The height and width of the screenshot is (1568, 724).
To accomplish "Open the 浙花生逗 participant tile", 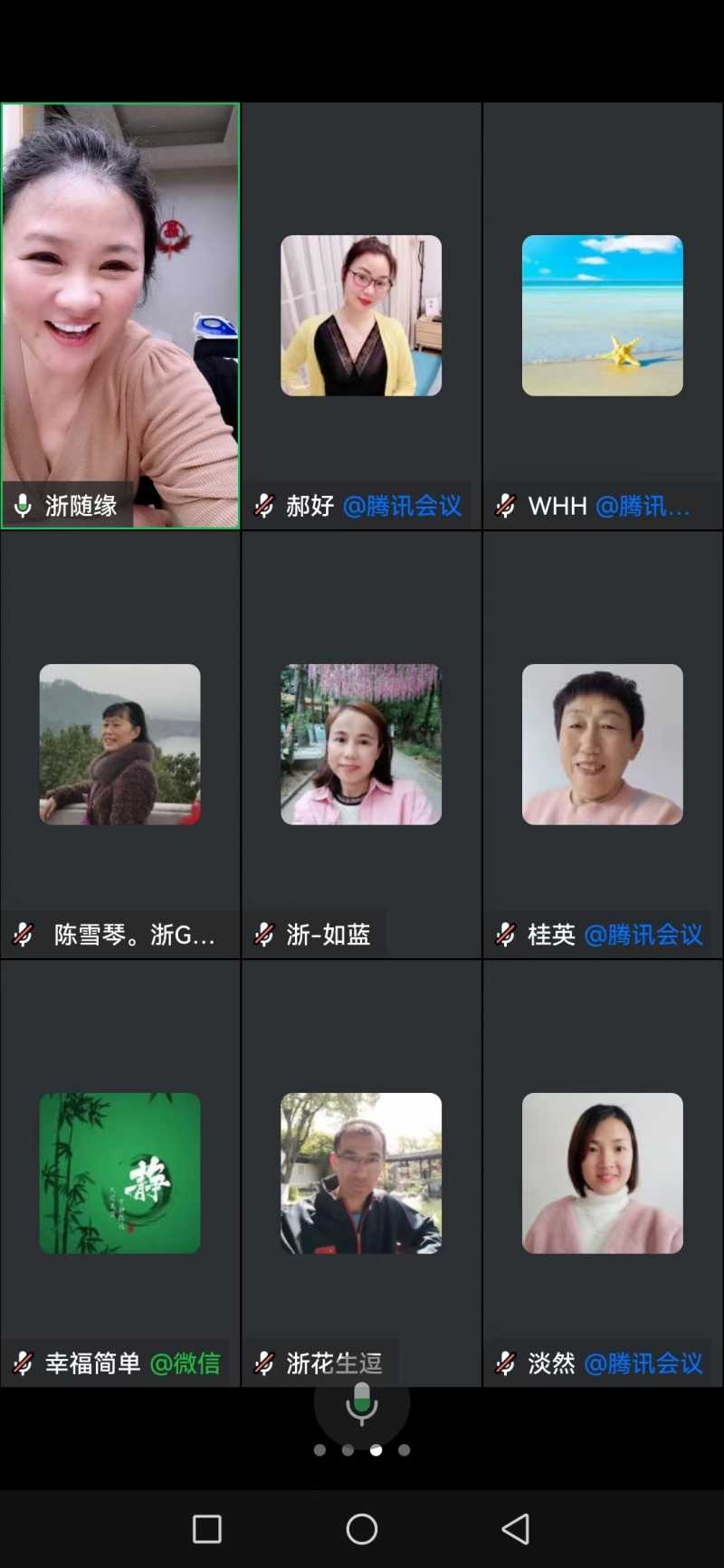I will pos(361,1173).
